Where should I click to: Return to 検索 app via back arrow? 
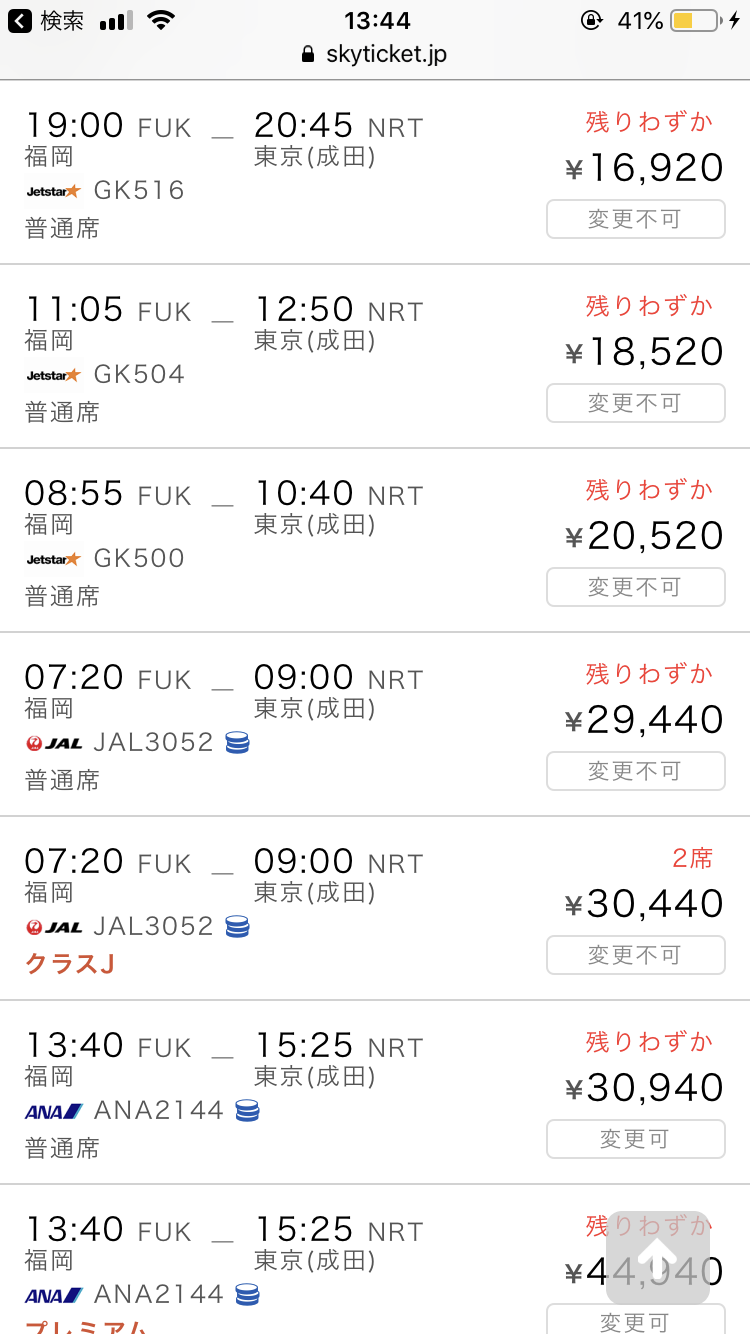[46, 20]
